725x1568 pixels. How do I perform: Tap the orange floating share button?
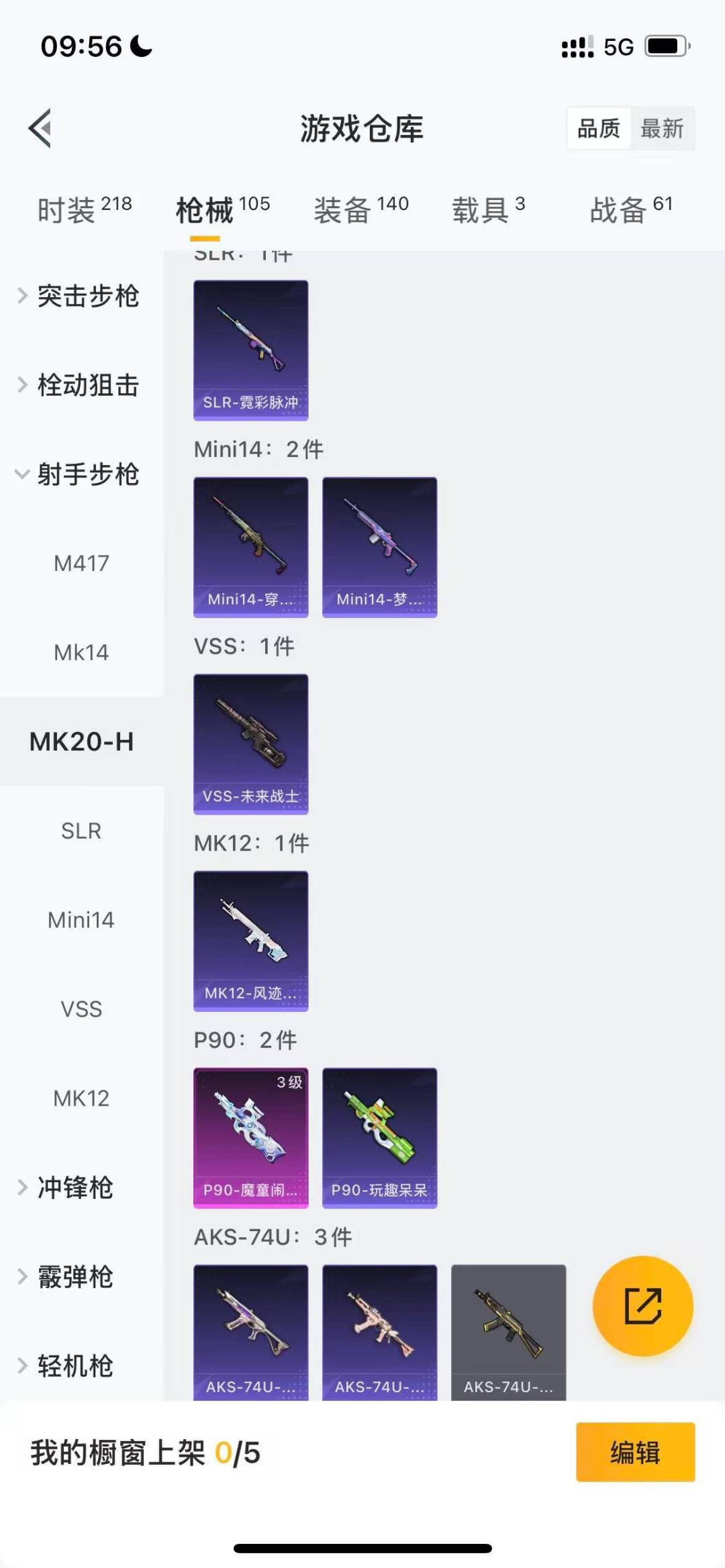pos(642,1306)
